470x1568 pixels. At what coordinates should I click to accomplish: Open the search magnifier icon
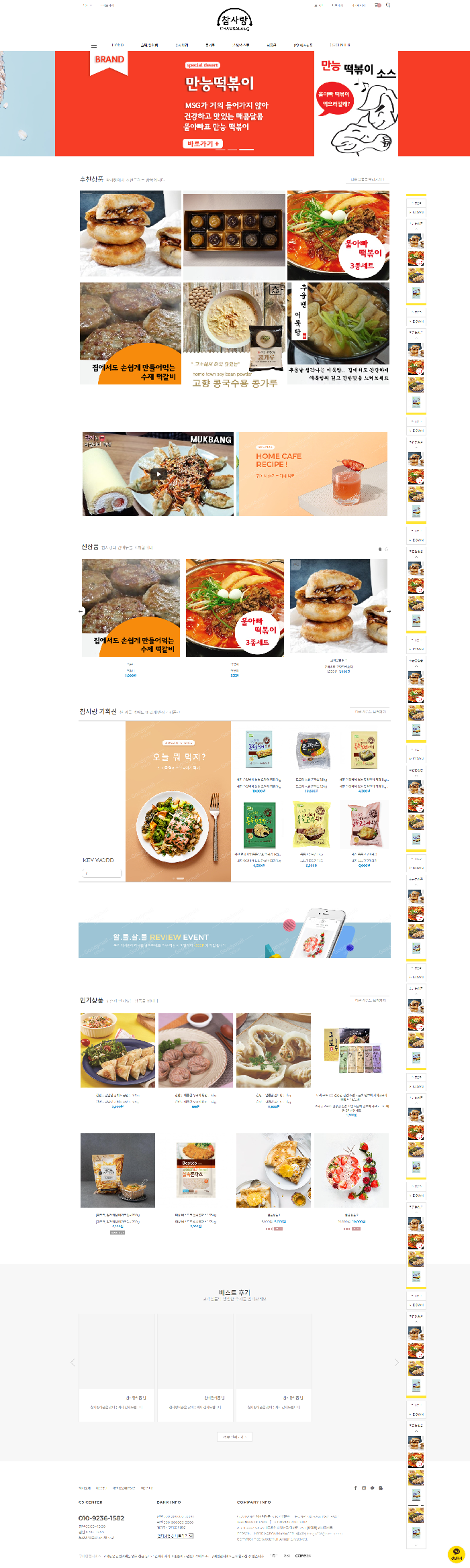388,5
